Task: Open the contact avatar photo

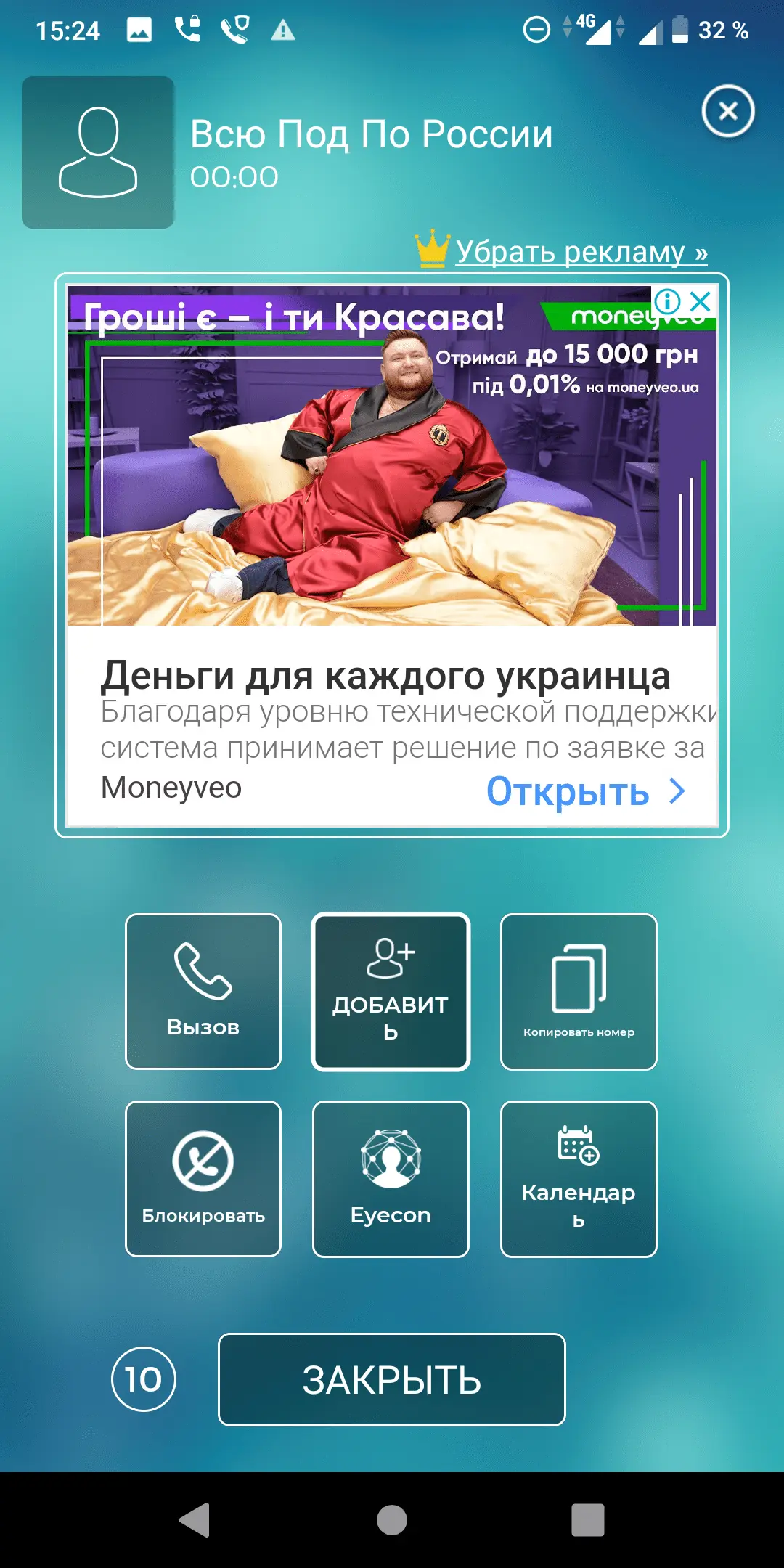Action: pos(98,152)
